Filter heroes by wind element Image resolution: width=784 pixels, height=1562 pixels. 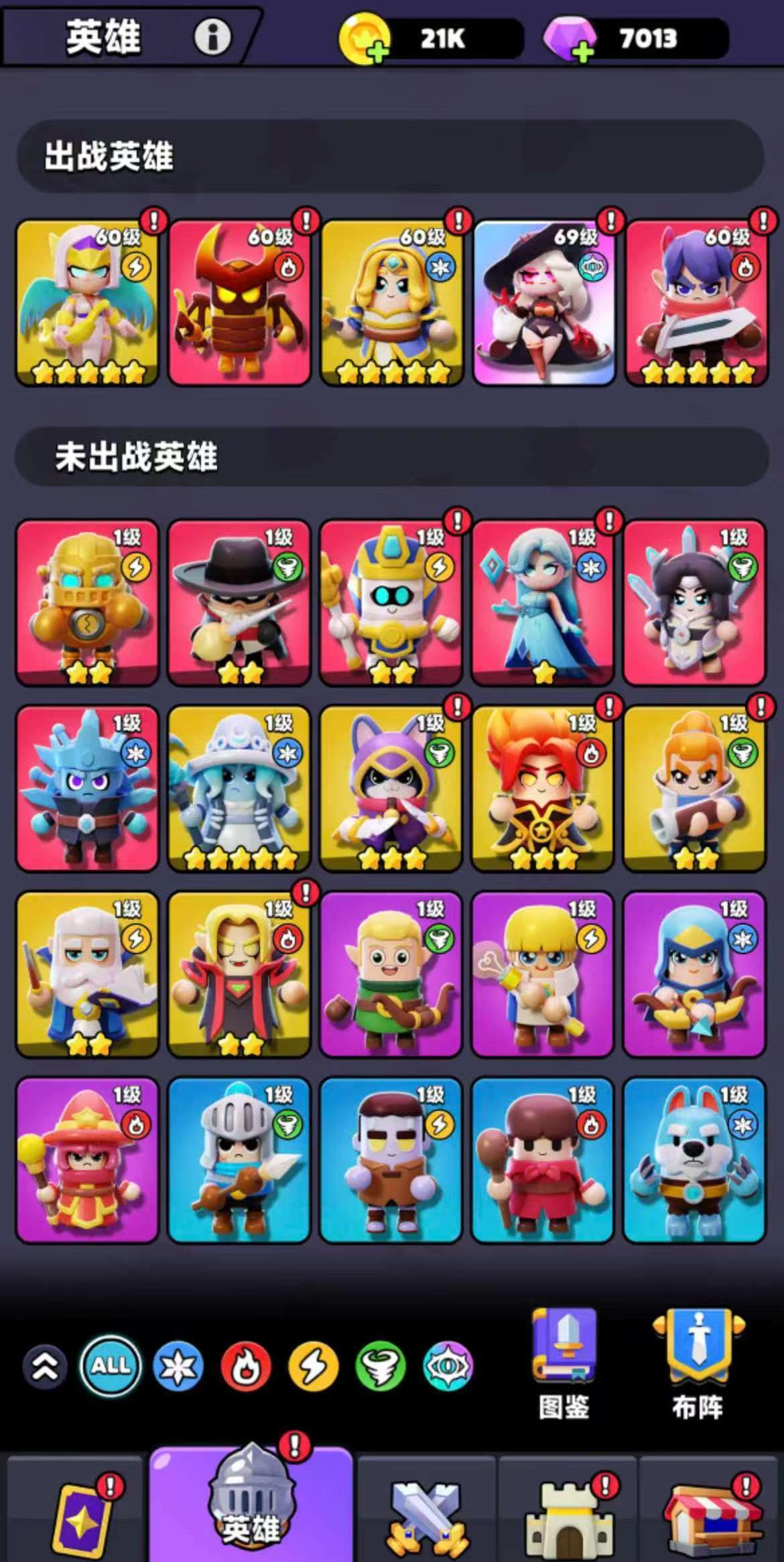click(x=381, y=1366)
